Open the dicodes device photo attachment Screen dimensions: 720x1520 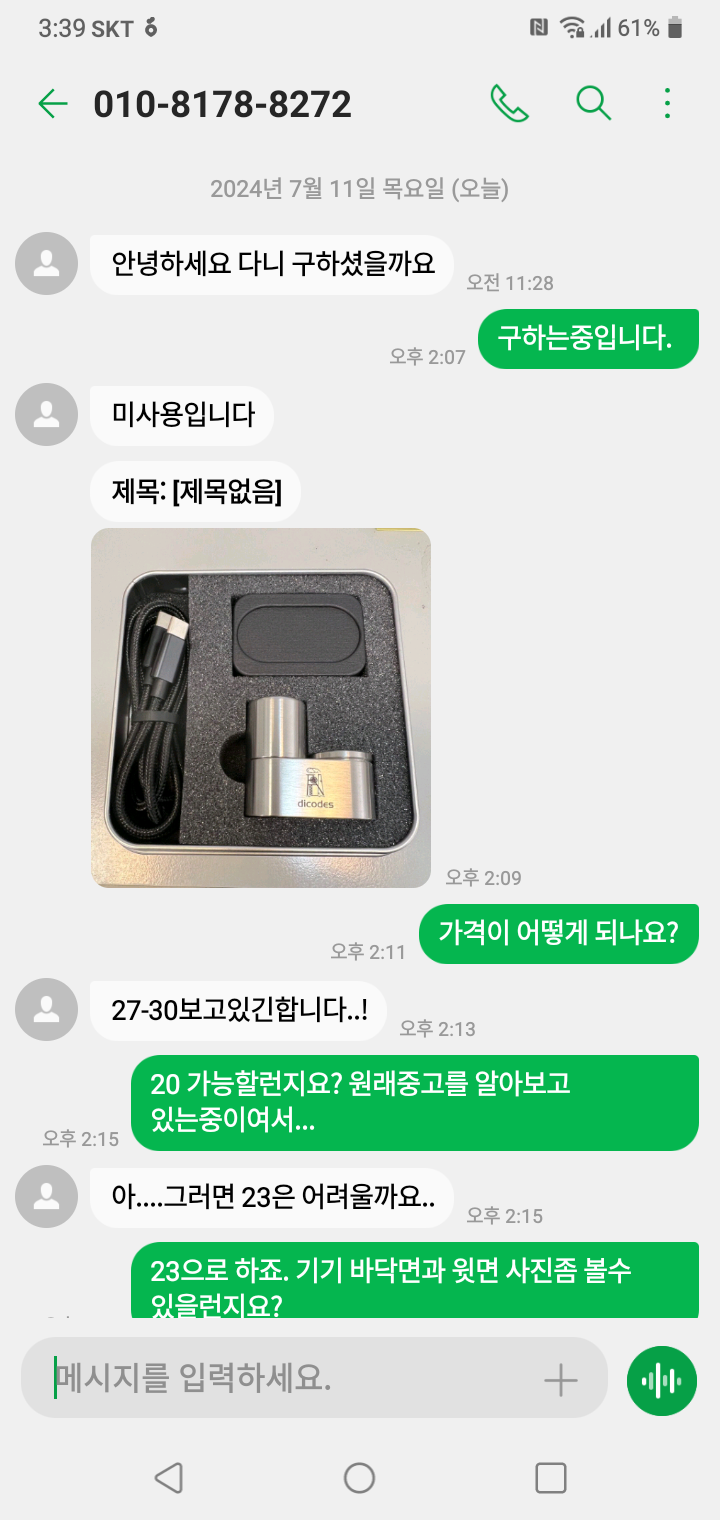261,708
